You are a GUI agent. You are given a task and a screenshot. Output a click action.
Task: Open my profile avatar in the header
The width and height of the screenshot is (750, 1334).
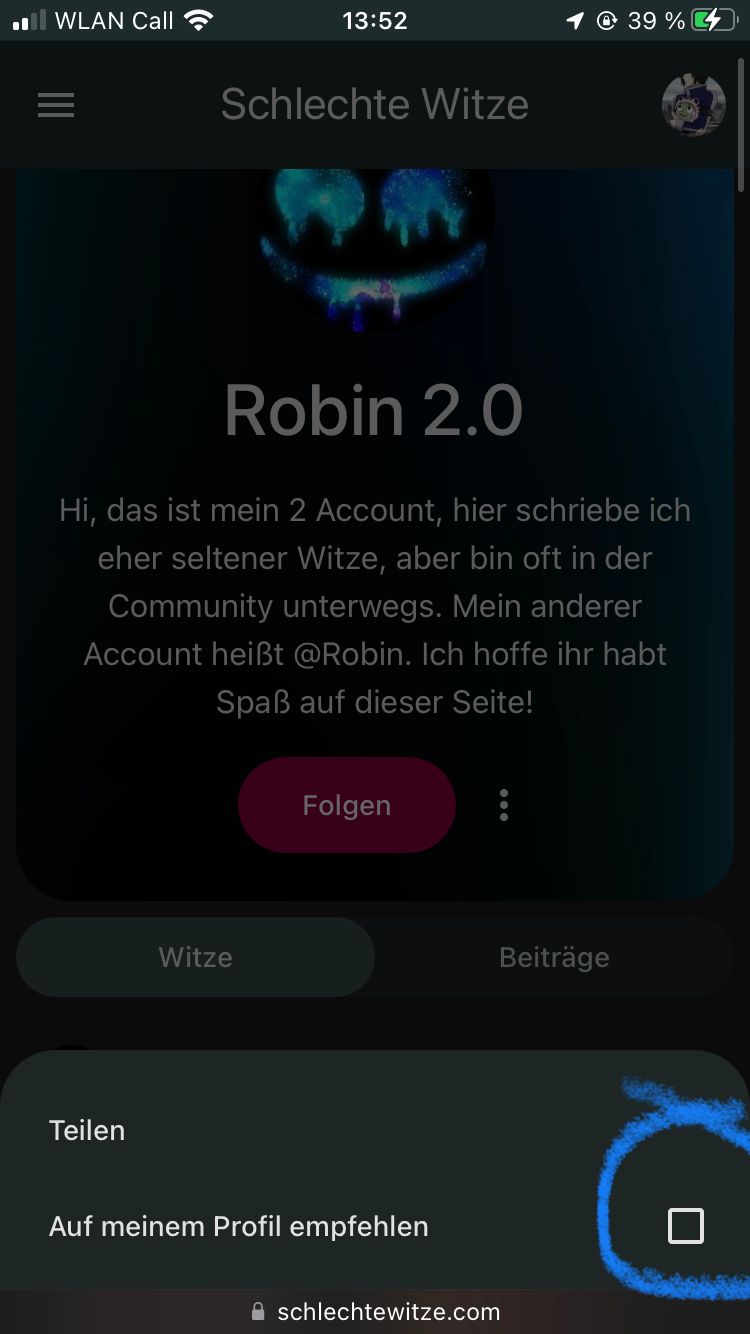point(693,105)
